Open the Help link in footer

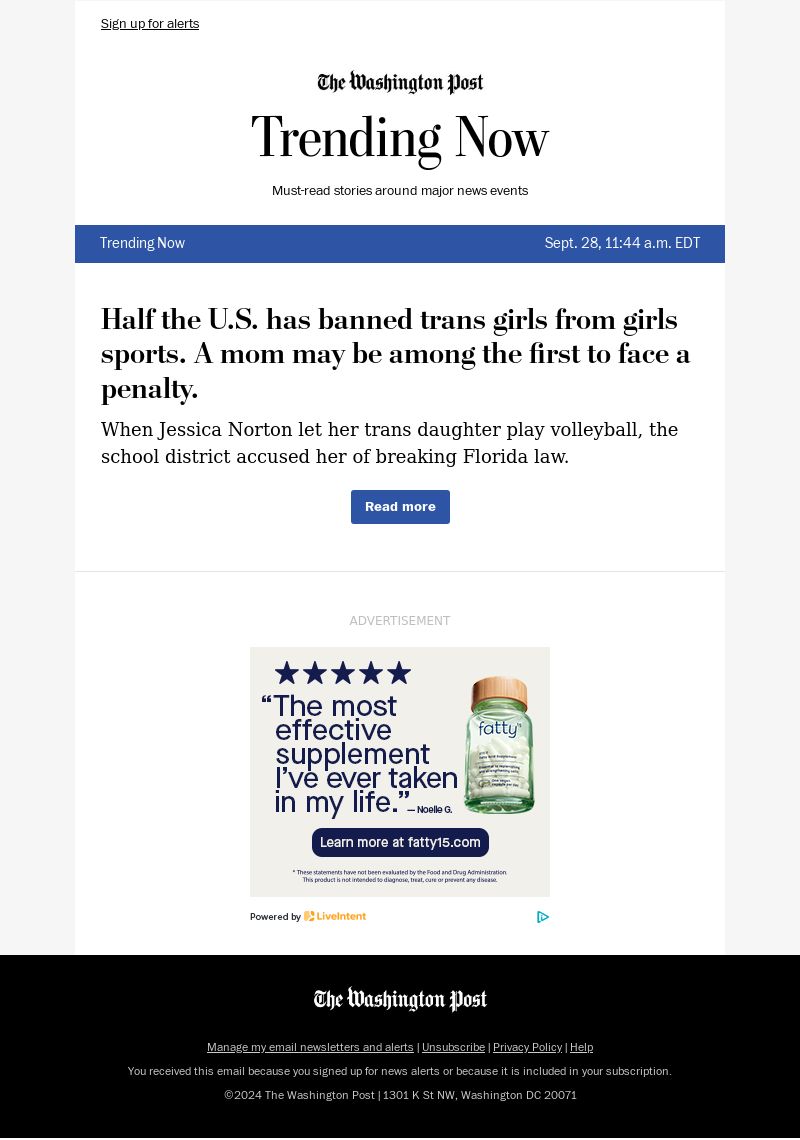point(581,1047)
